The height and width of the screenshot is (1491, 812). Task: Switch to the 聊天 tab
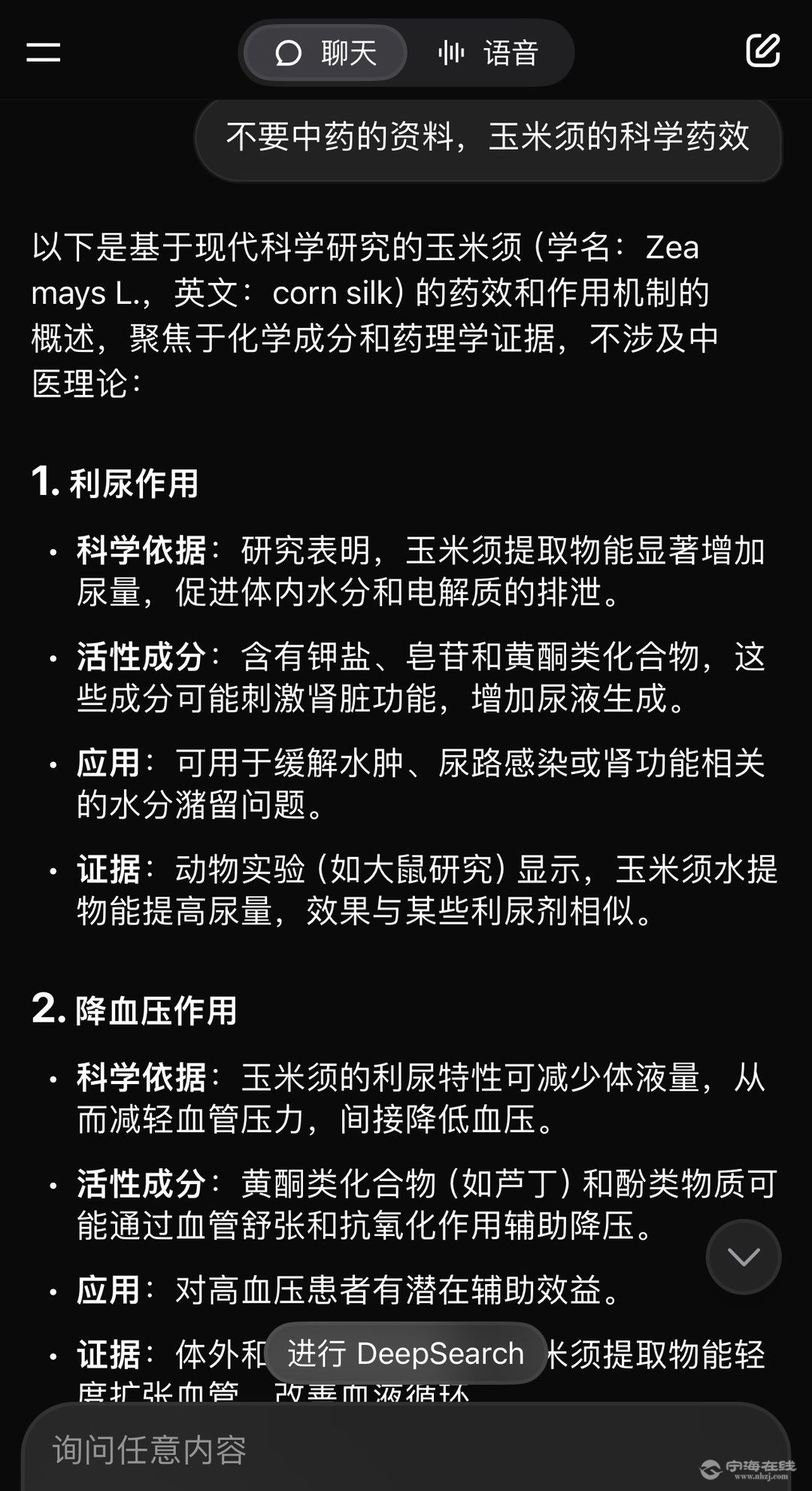(326, 53)
